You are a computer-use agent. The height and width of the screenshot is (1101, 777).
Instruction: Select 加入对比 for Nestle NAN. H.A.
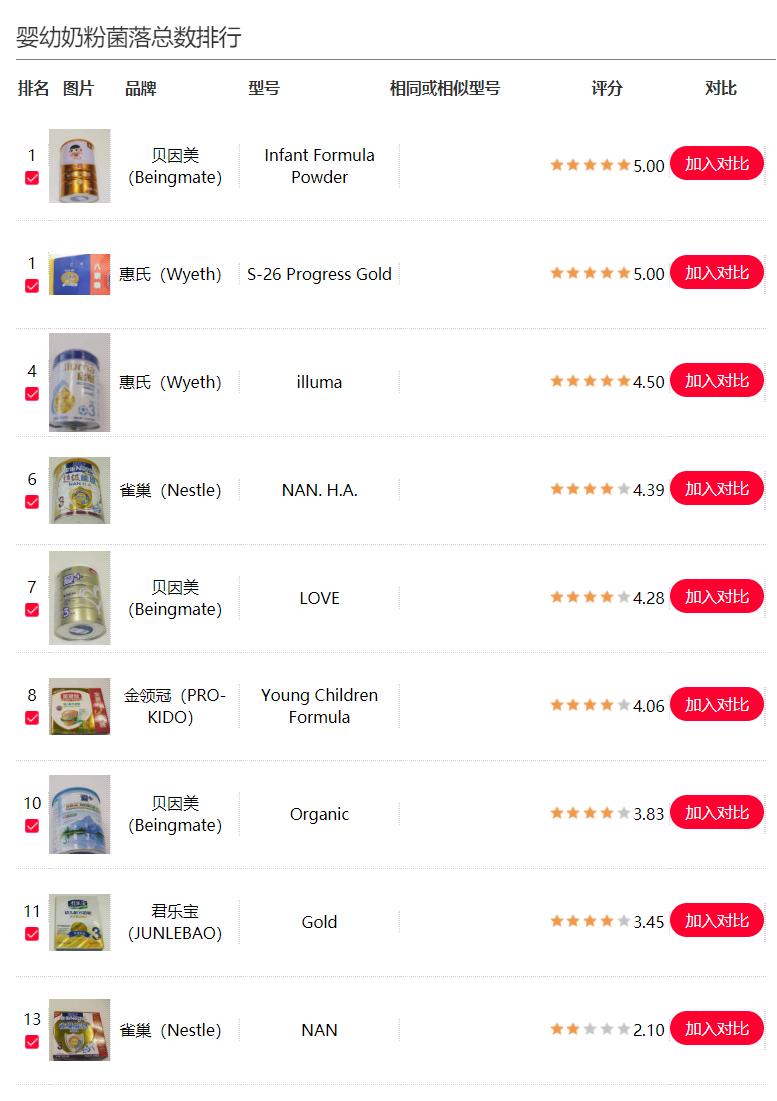(716, 488)
